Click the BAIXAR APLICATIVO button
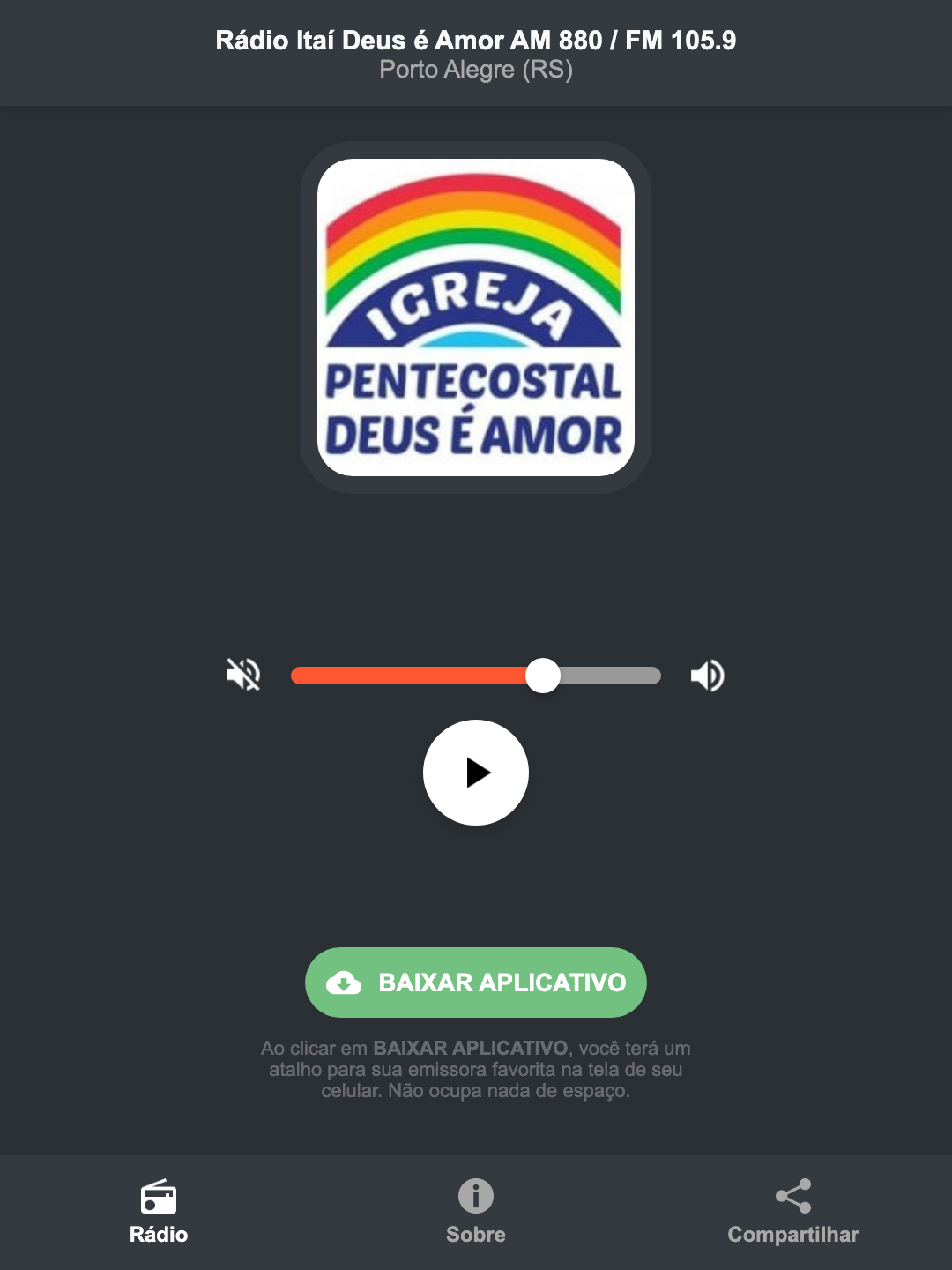Viewport: 952px width, 1270px height. pos(475,982)
